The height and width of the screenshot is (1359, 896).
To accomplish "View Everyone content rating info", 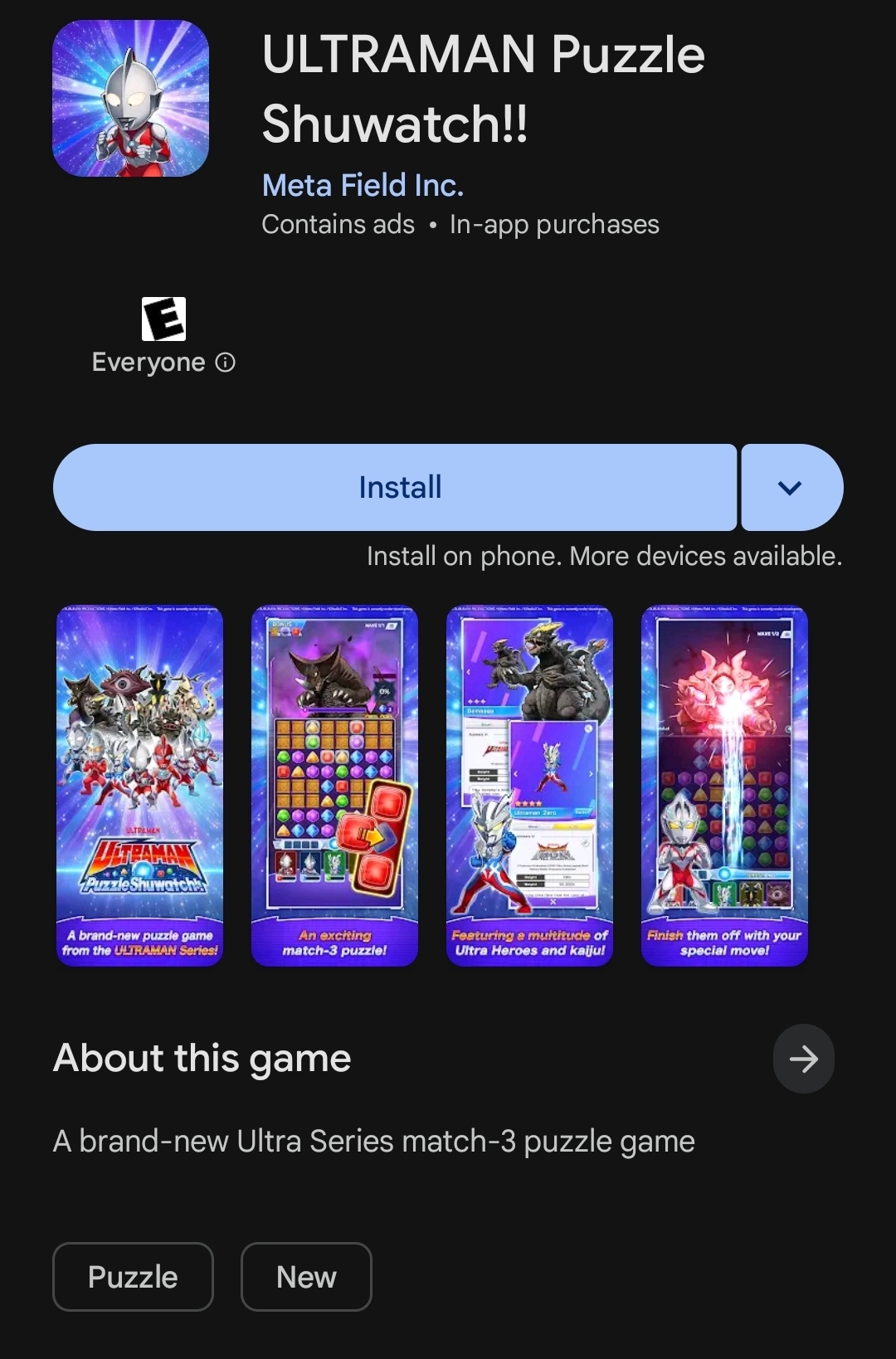I will pos(225,363).
